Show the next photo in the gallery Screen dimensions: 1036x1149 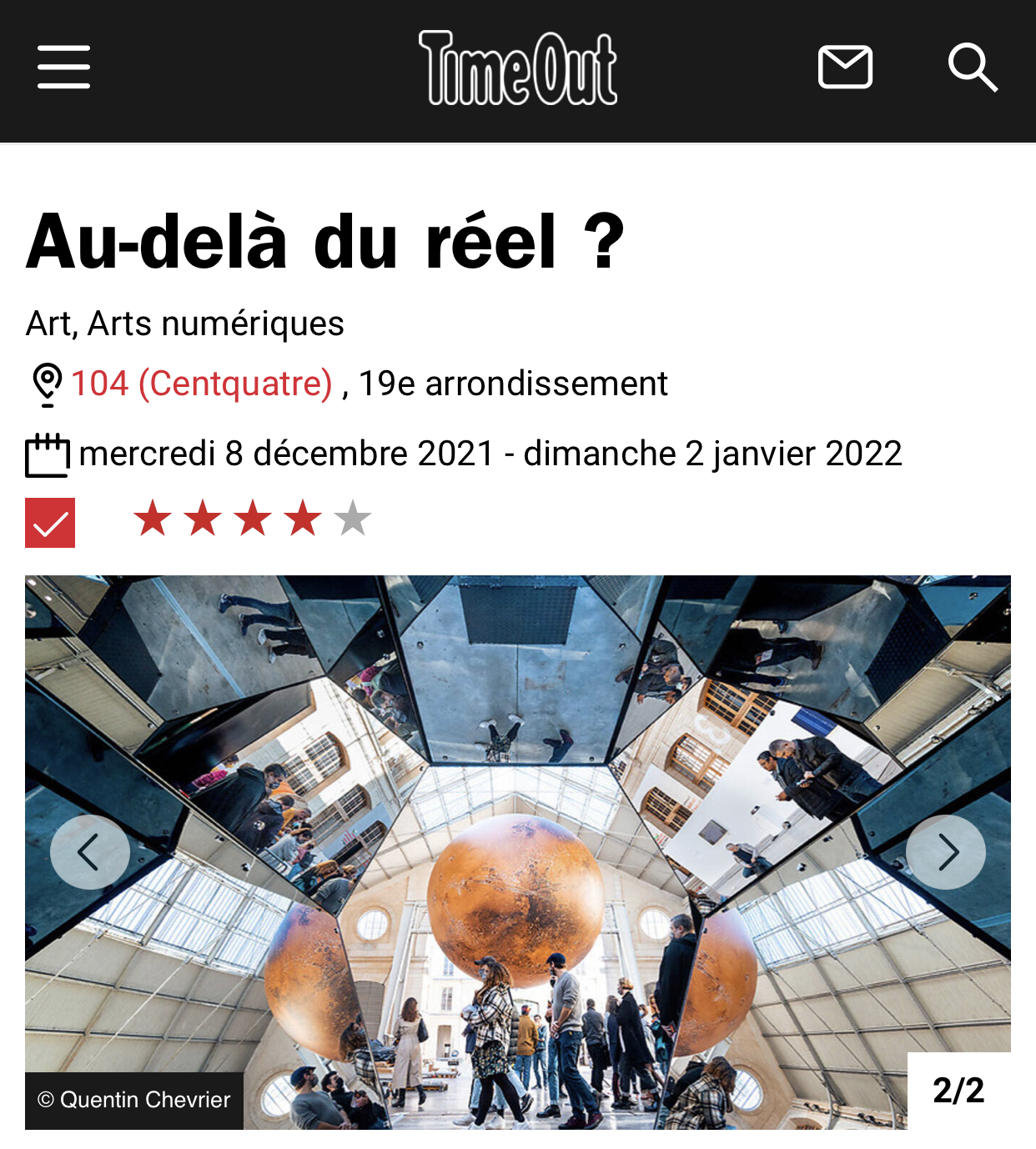coord(946,852)
